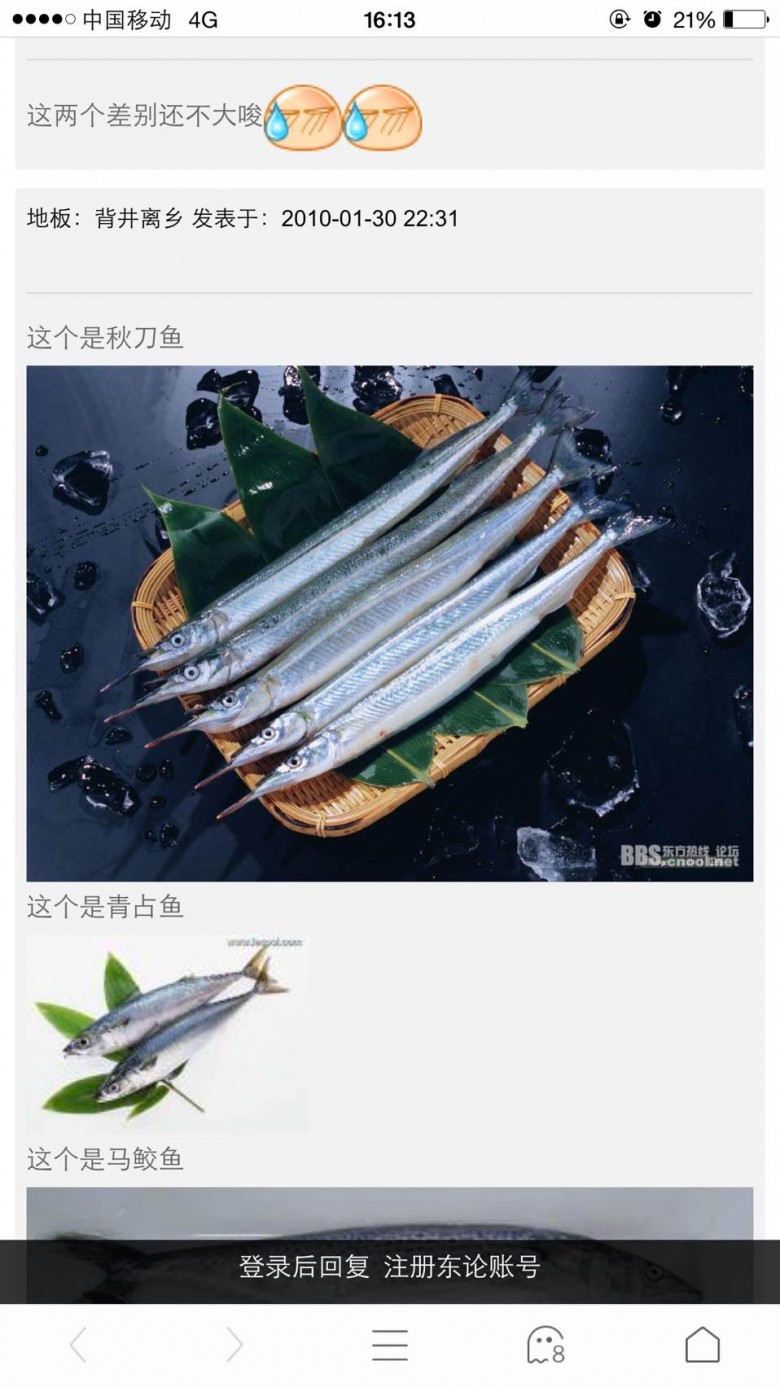
Task: Open the 秋刀鱼 fish photo on the basket
Action: click(390, 623)
